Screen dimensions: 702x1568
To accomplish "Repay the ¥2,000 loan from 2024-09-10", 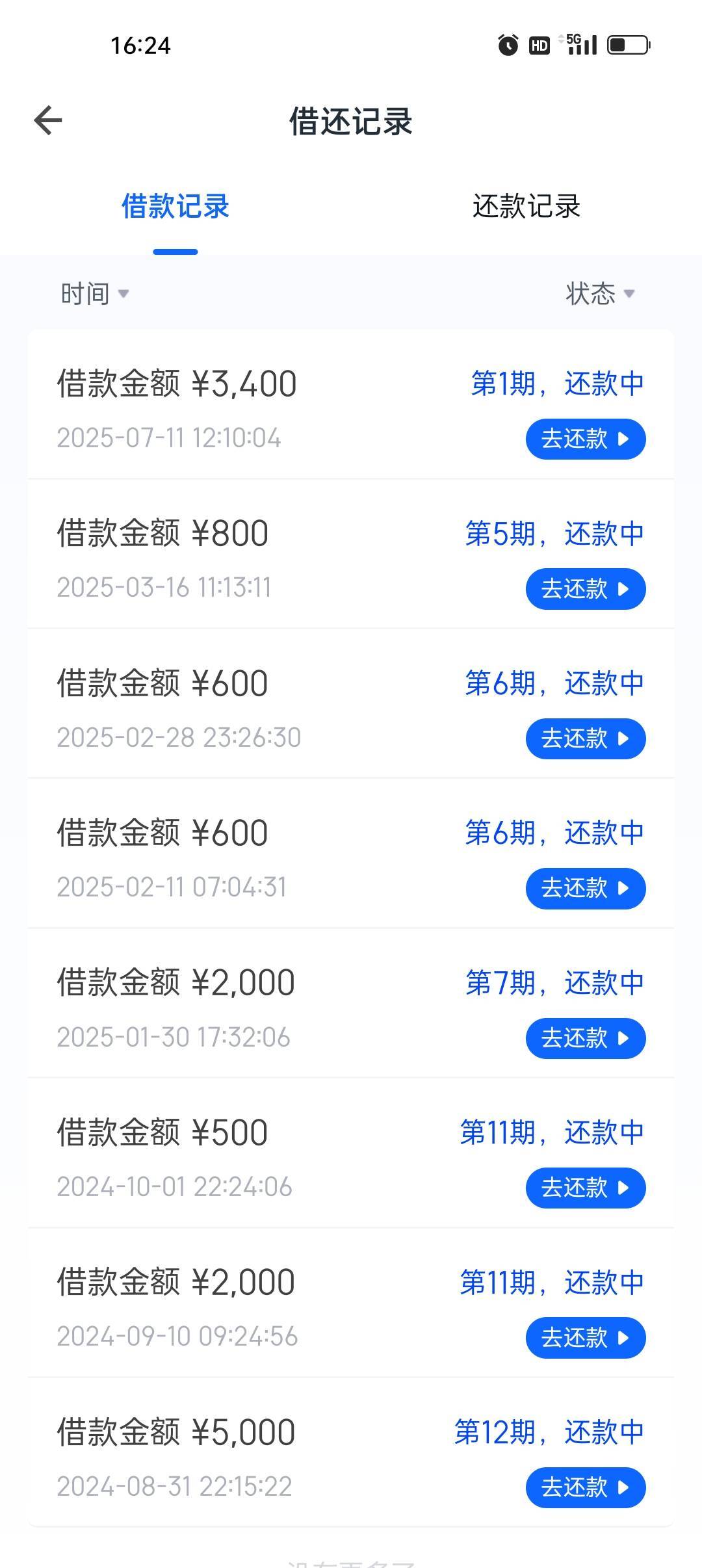I will pos(586,1338).
